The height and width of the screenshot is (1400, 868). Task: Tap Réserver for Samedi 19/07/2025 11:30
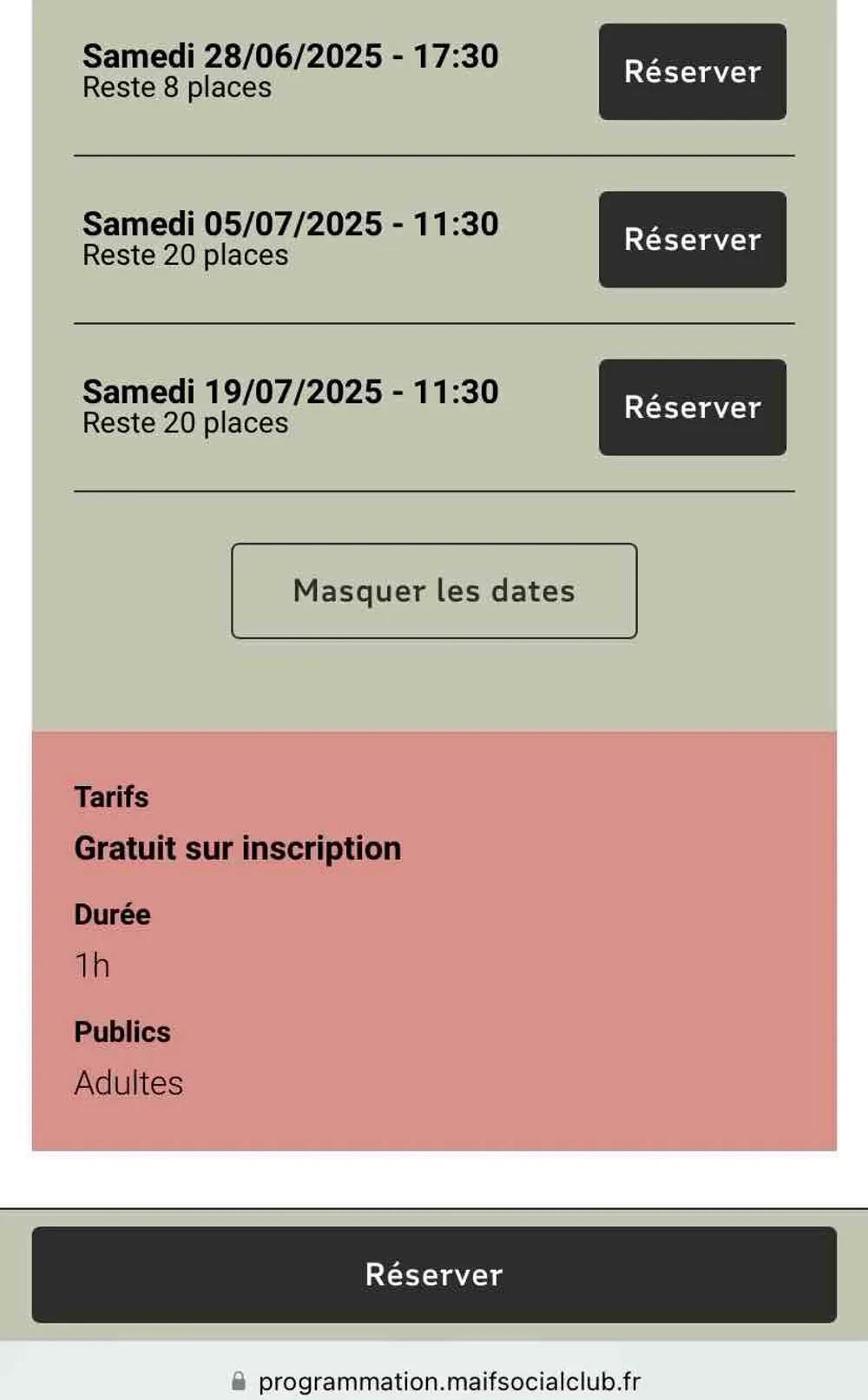coord(692,406)
